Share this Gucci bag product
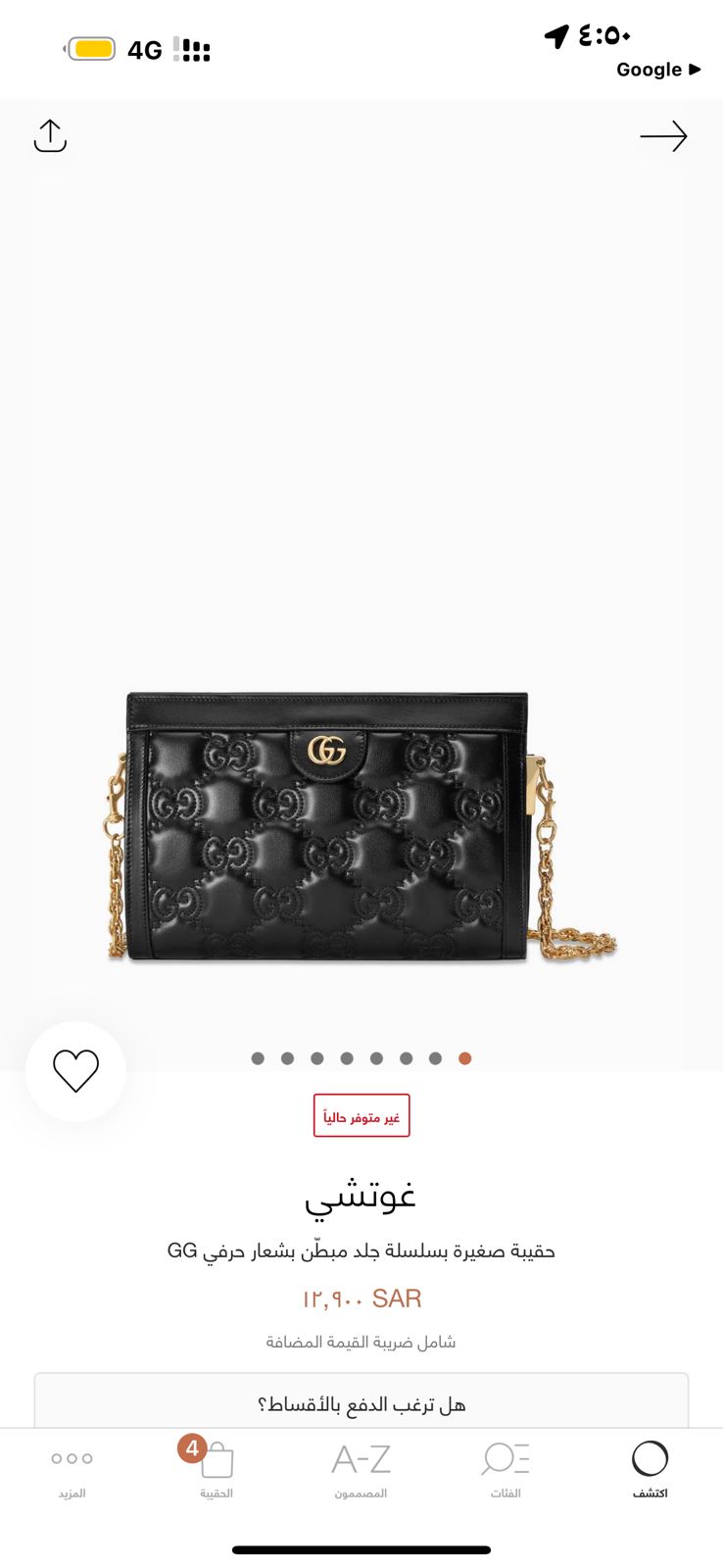The height and width of the screenshot is (1568, 723). [x=50, y=136]
